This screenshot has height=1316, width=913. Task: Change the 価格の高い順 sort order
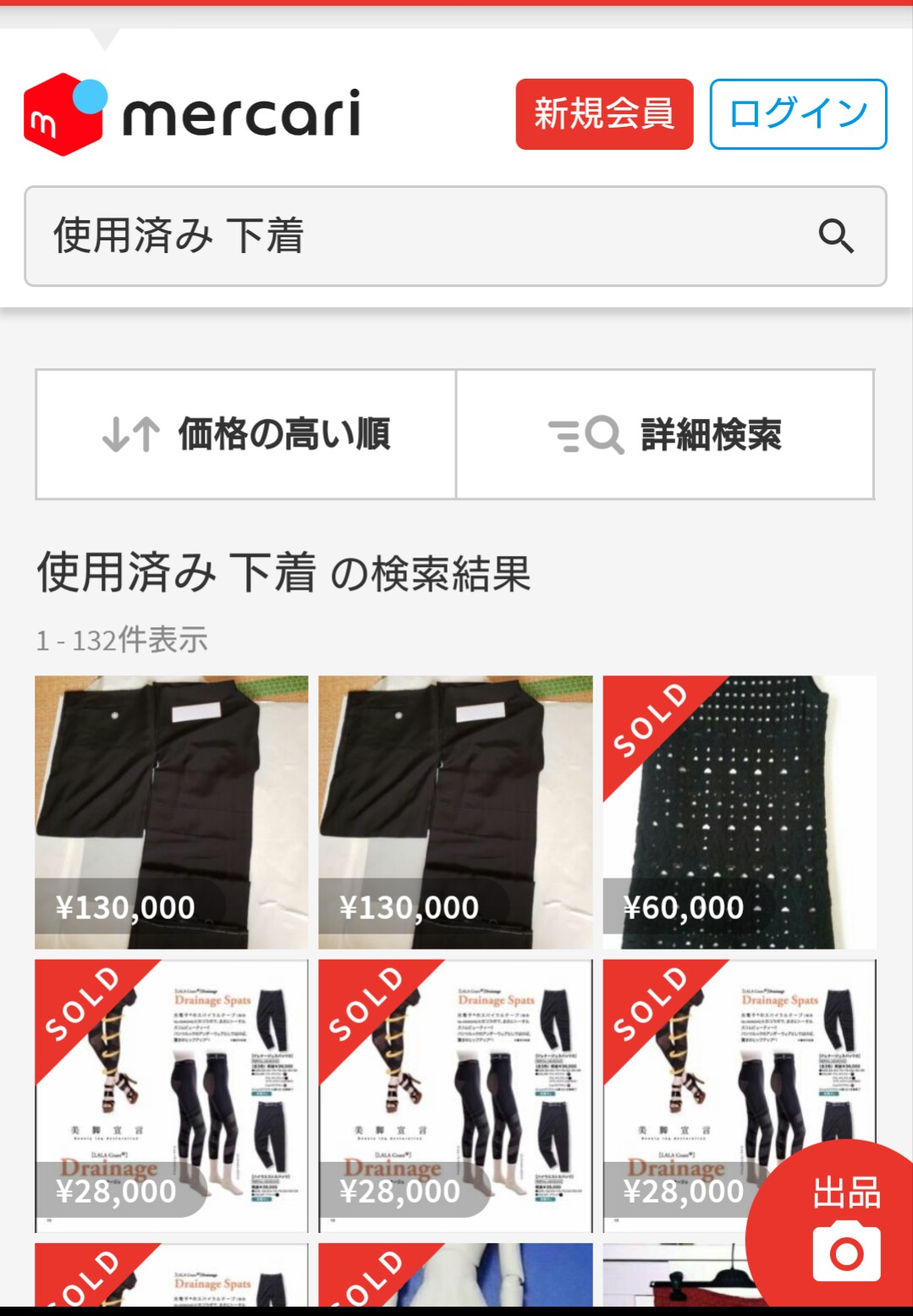coord(246,434)
